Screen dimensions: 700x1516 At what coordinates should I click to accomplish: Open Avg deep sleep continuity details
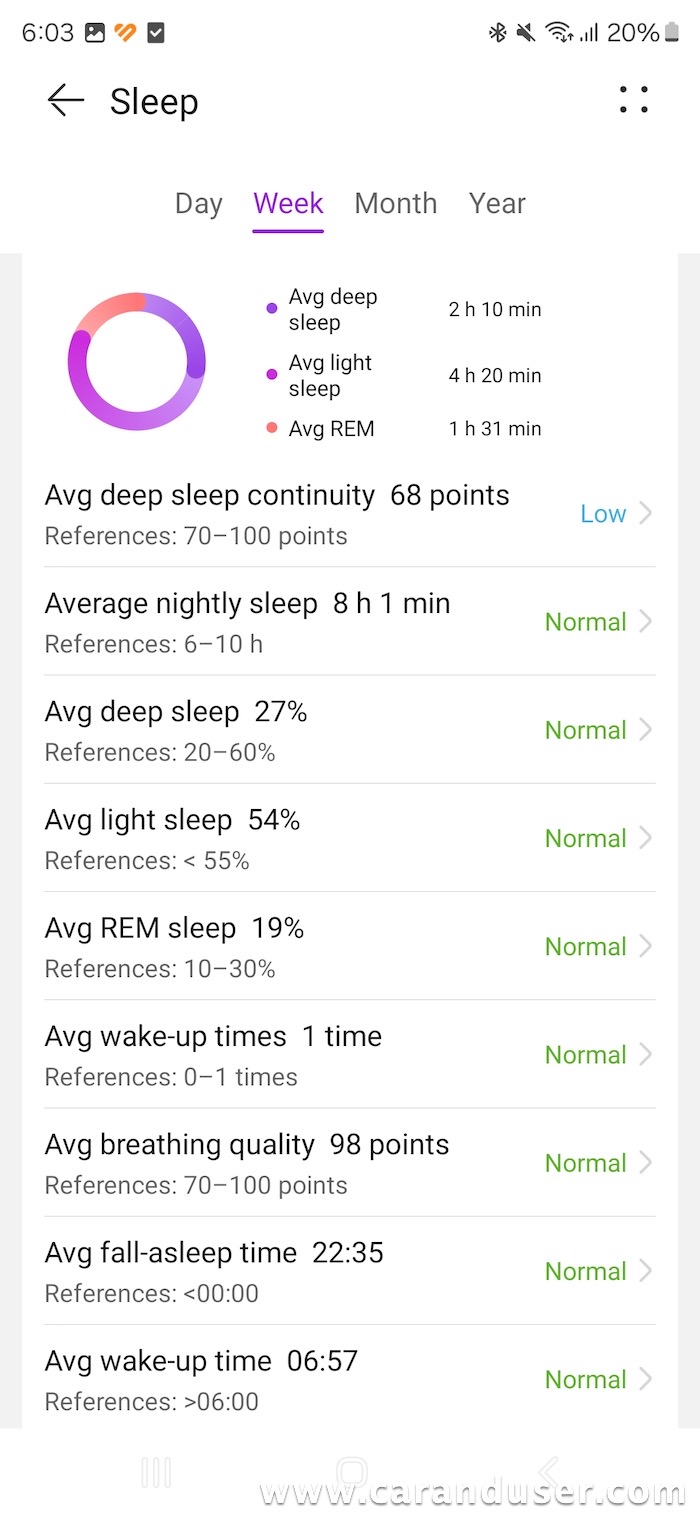coord(349,514)
